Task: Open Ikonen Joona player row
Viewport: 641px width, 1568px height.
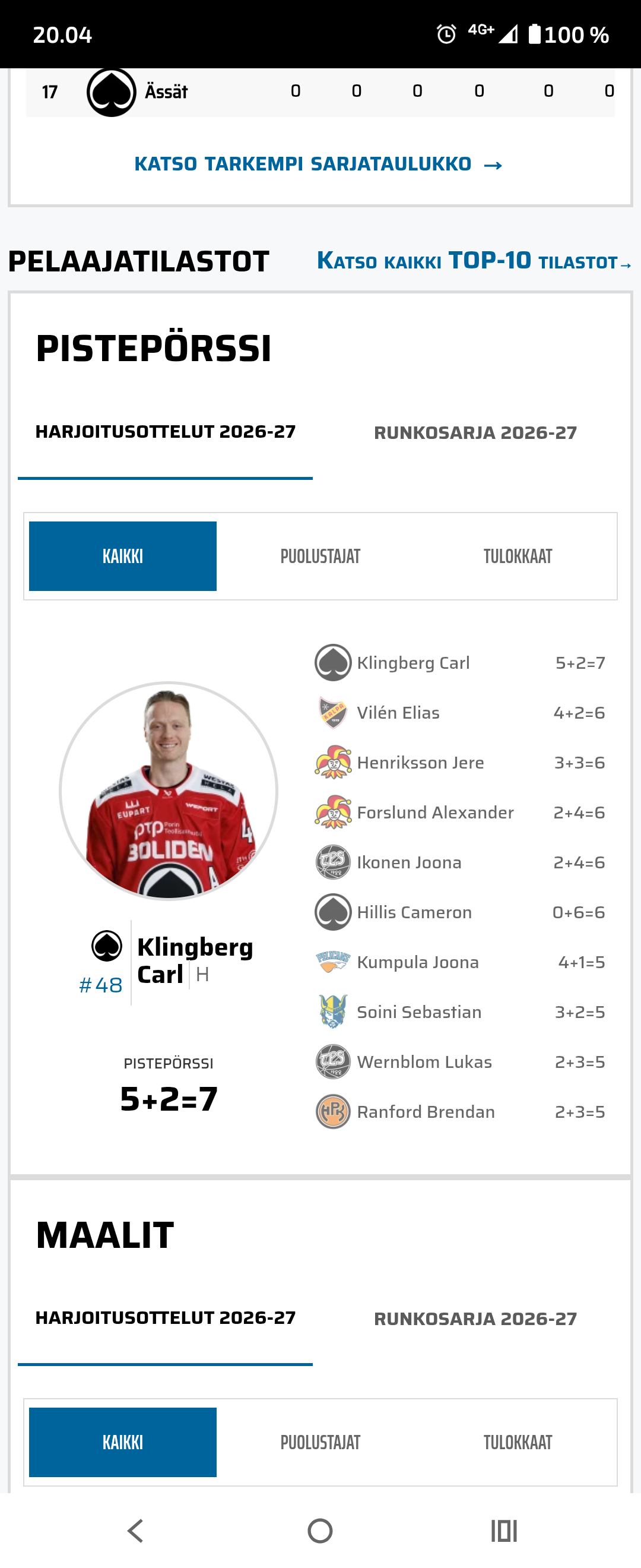Action: [x=460, y=862]
